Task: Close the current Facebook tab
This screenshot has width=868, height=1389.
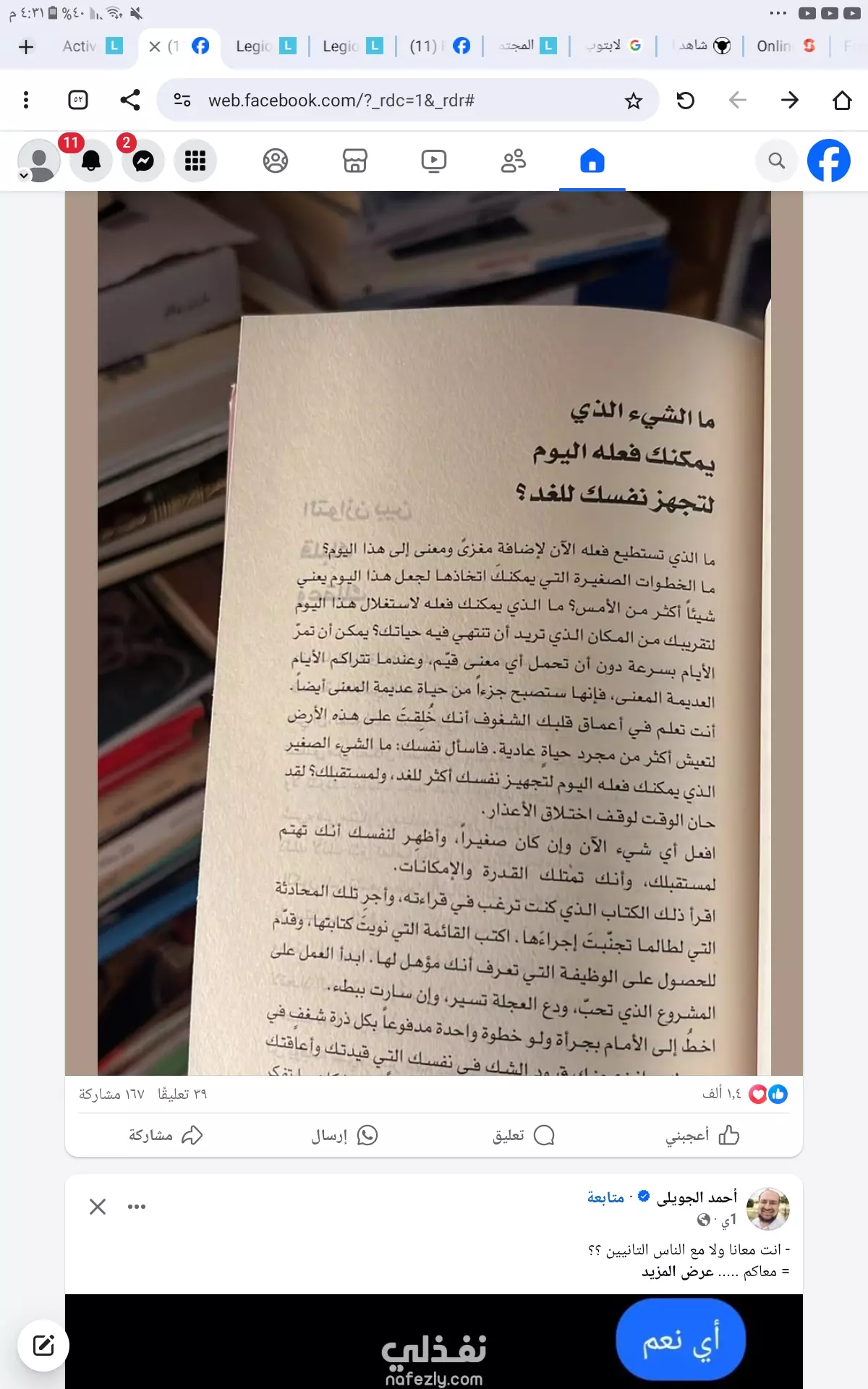Action: (x=154, y=46)
